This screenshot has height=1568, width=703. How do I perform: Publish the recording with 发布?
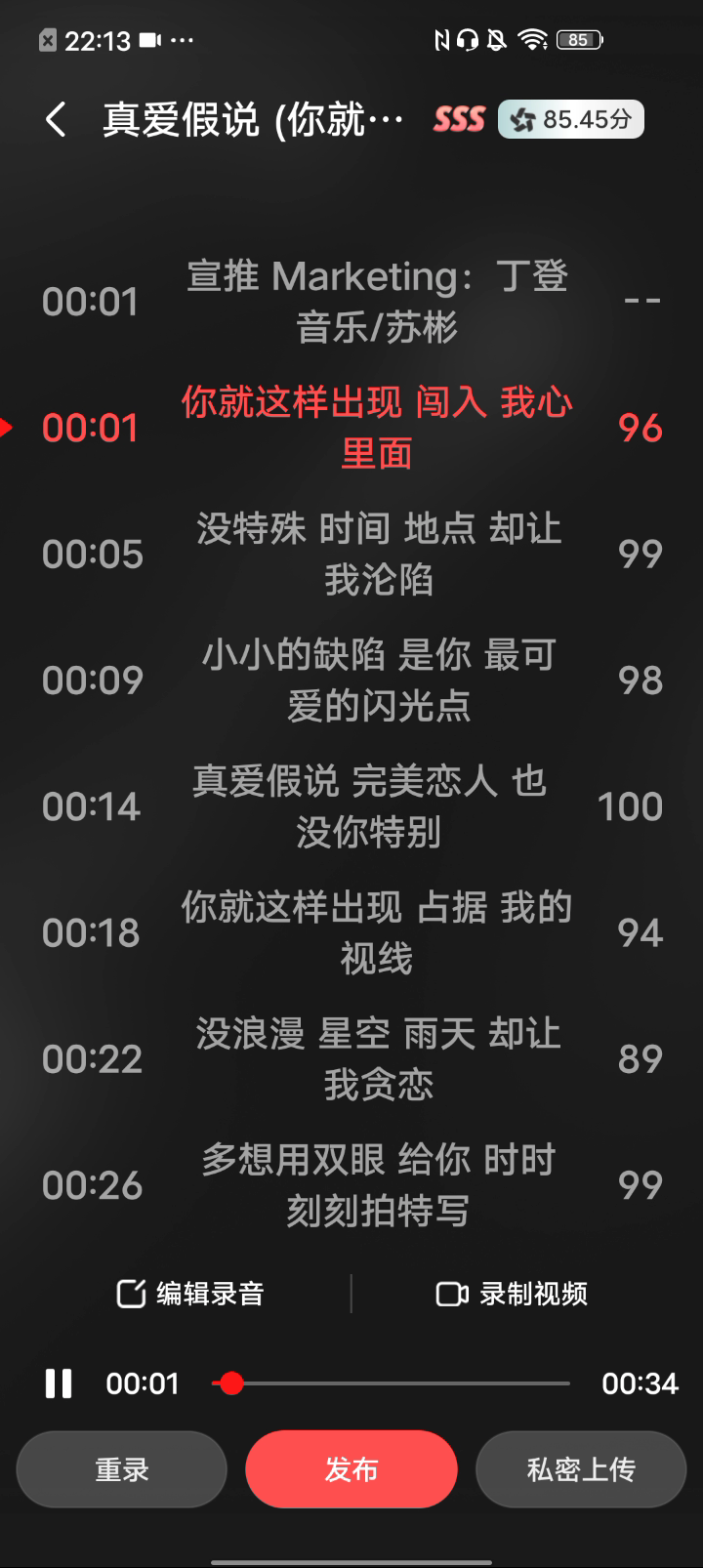click(351, 1469)
